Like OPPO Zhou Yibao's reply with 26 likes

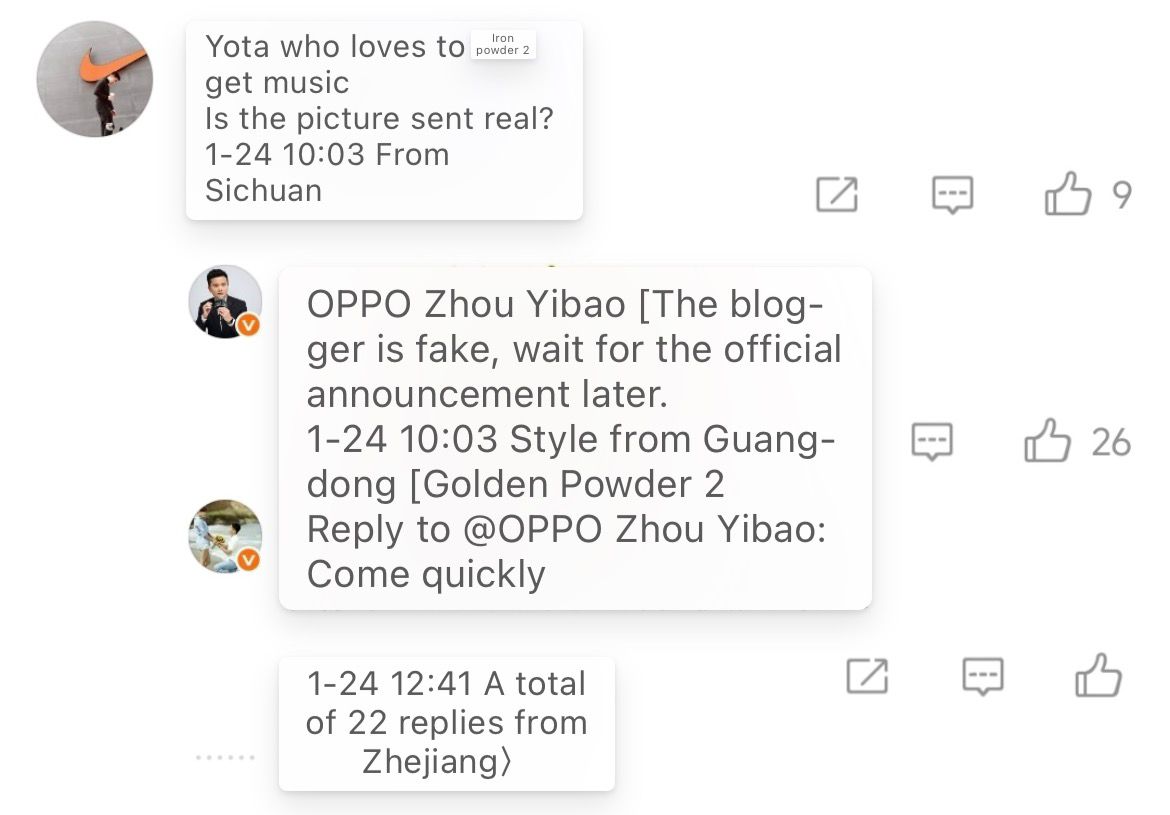point(1047,441)
